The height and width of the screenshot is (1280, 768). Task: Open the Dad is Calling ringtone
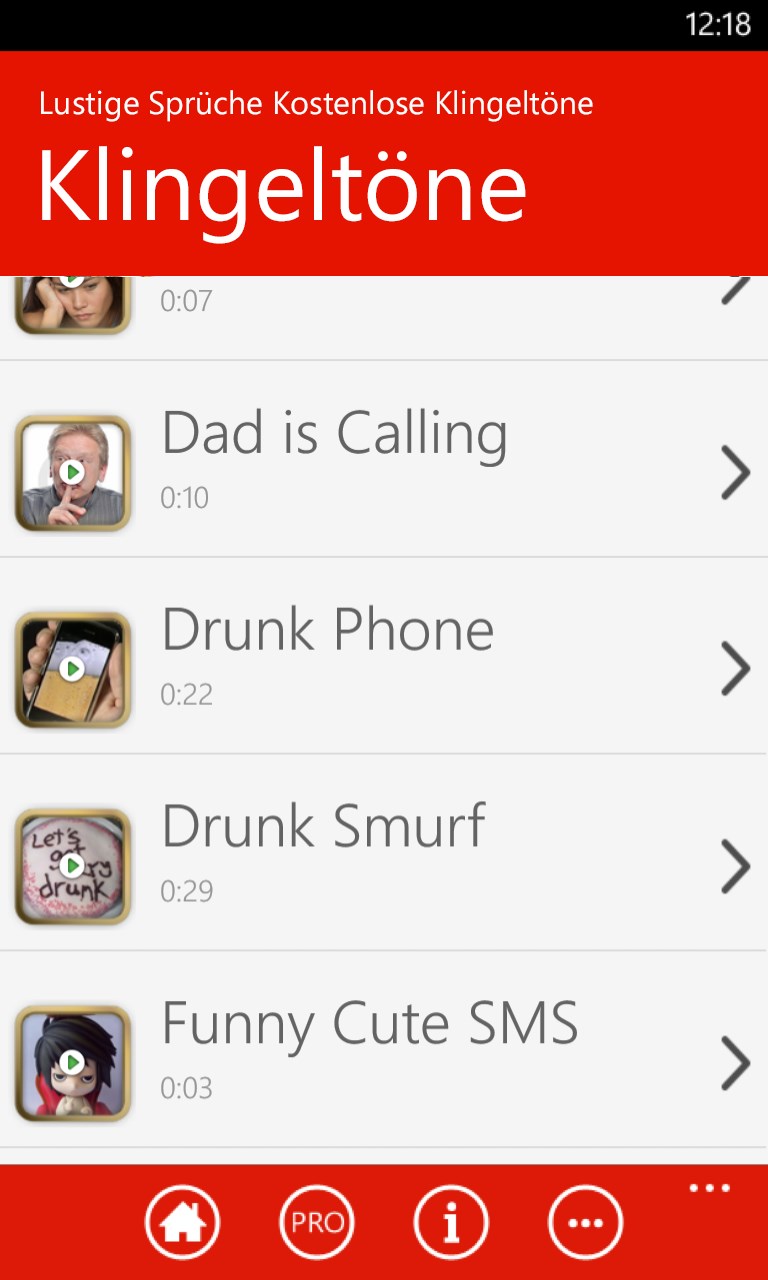[736, 472]
